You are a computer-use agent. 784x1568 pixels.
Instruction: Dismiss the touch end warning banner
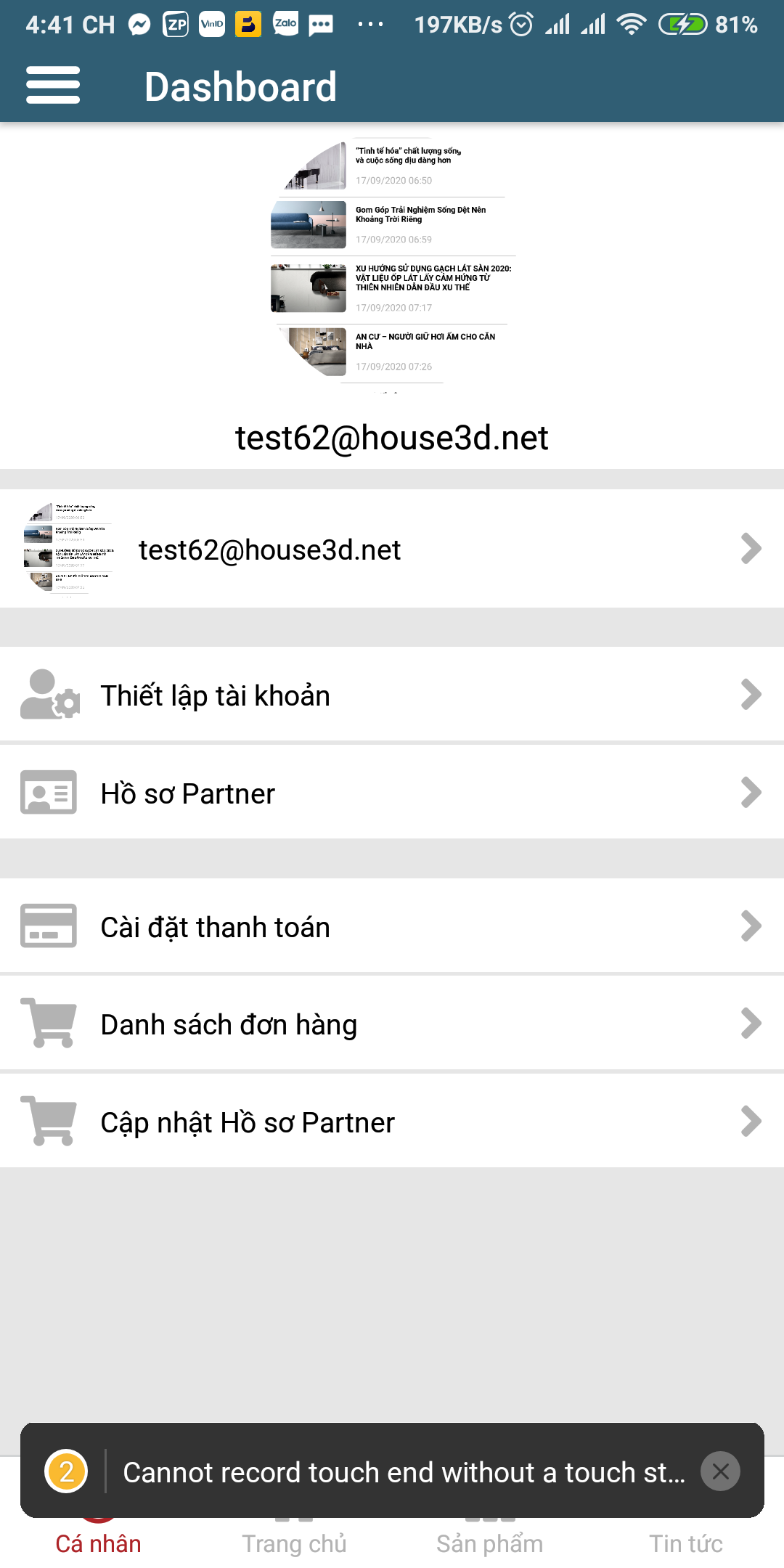(x=720, y=1471)
